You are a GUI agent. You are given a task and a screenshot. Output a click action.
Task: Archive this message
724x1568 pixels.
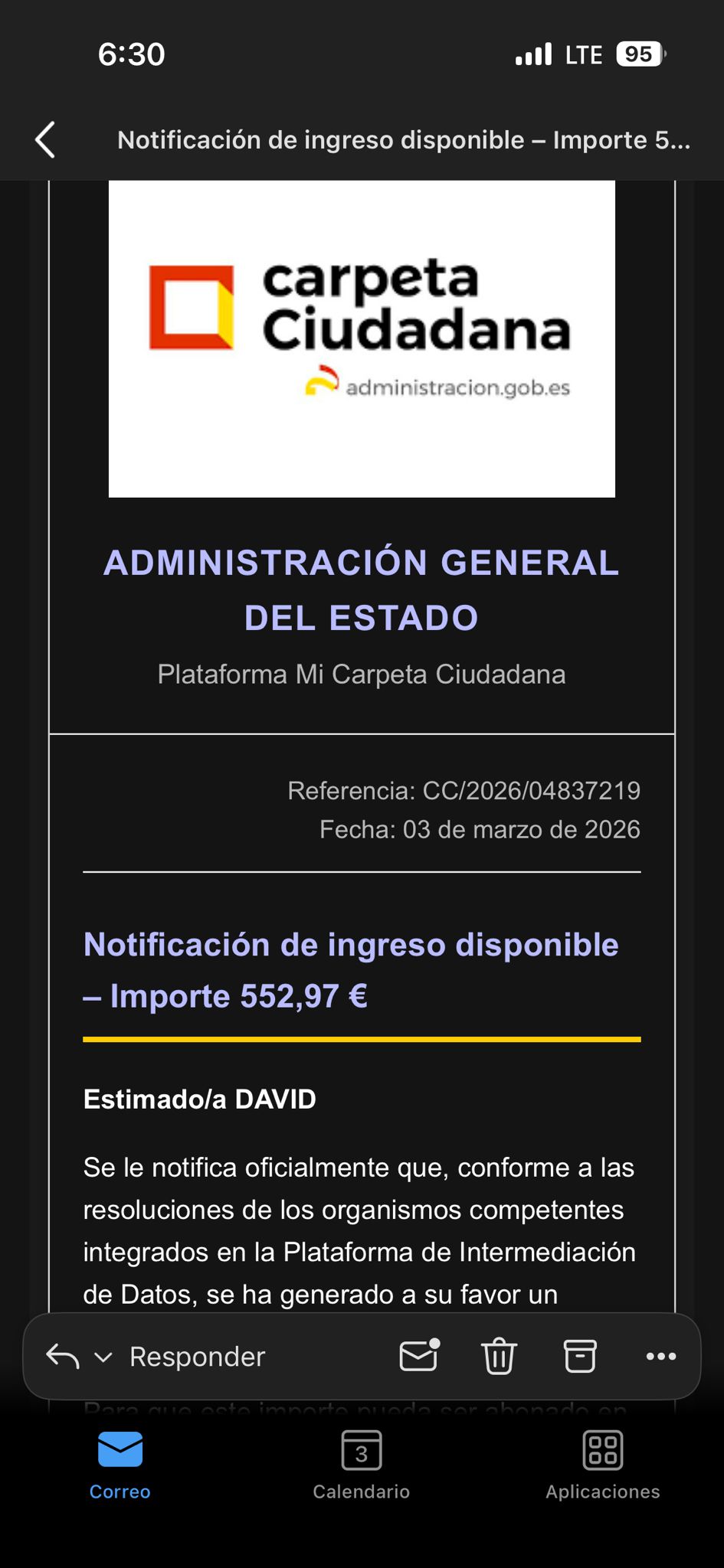click(580, 1356)
